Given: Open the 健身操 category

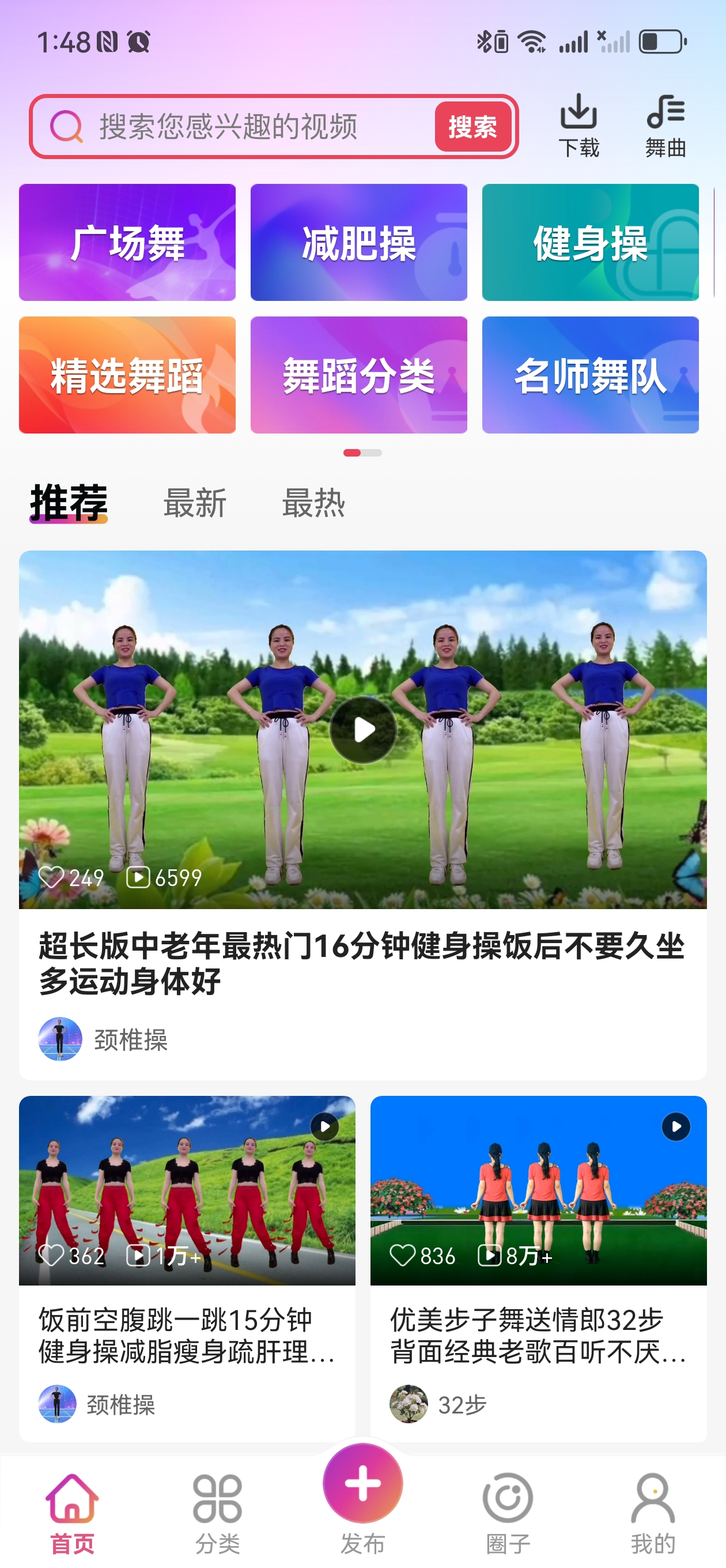Looking at the screenshot, I should tap(589, 242).
